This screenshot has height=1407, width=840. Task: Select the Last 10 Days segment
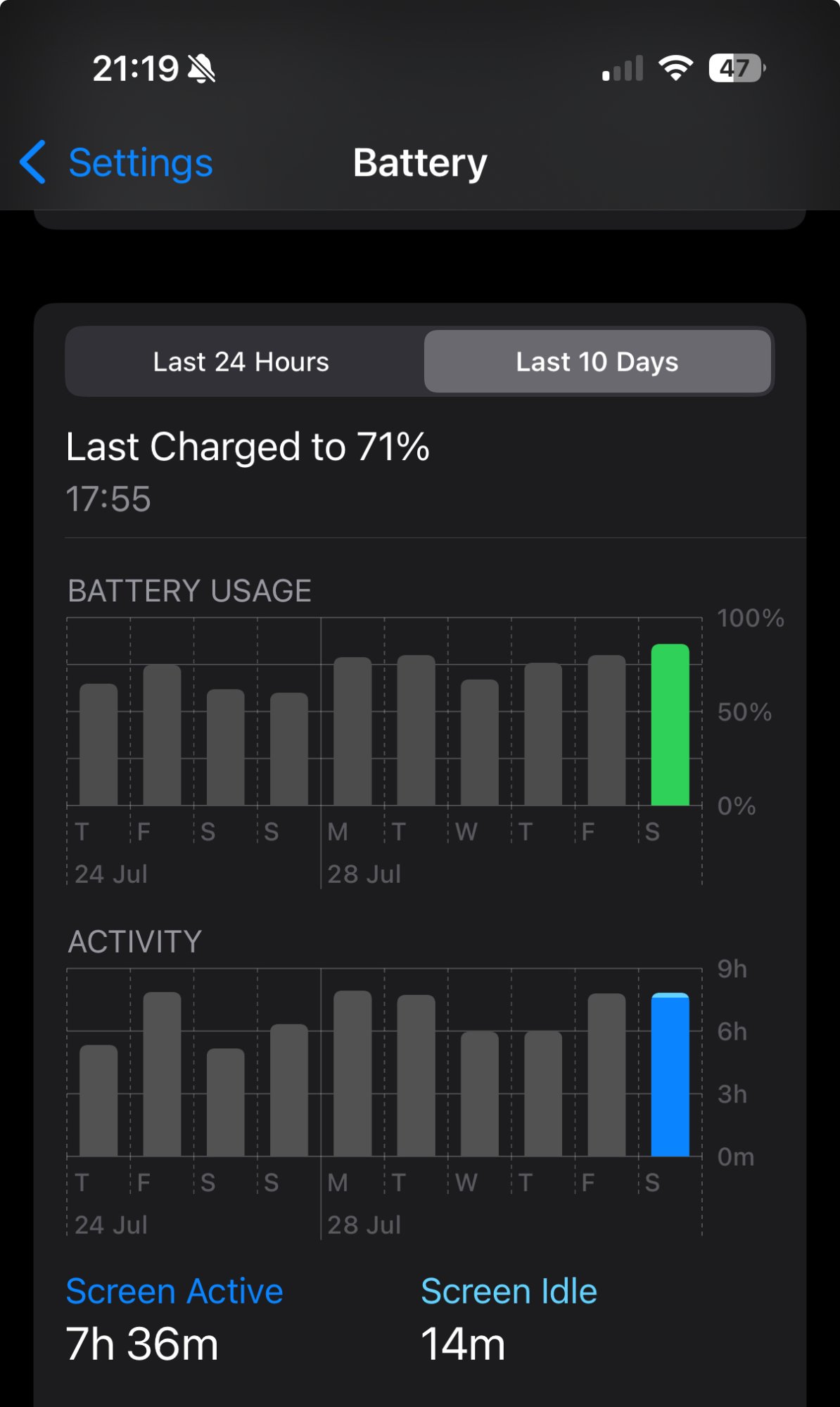click(x=597, y=362)
